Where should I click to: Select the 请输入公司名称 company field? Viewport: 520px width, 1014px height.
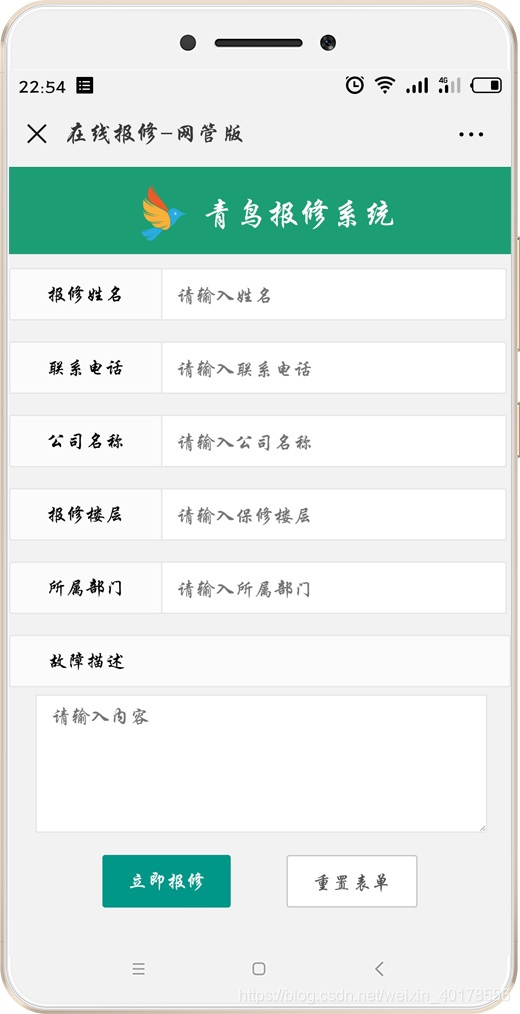(334, 442)
